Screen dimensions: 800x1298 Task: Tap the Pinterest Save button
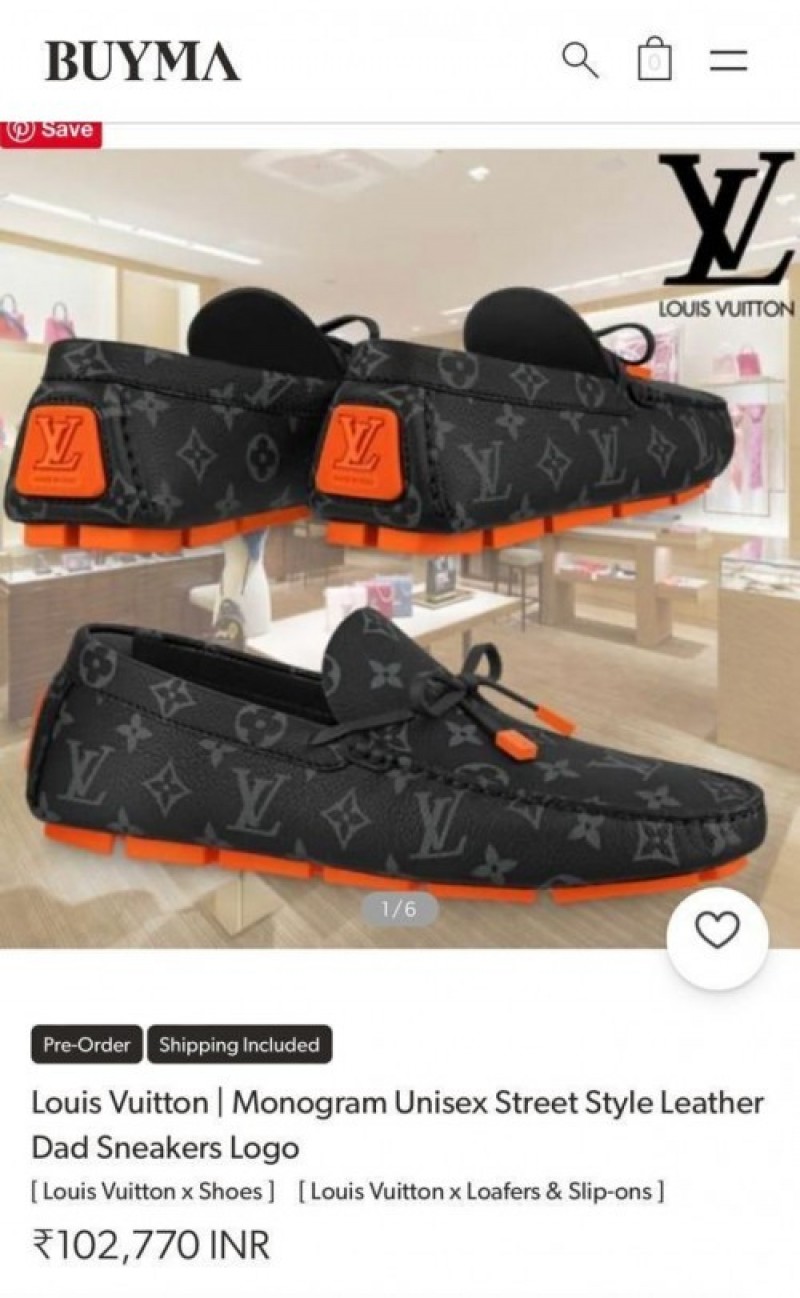click(51, 130)
